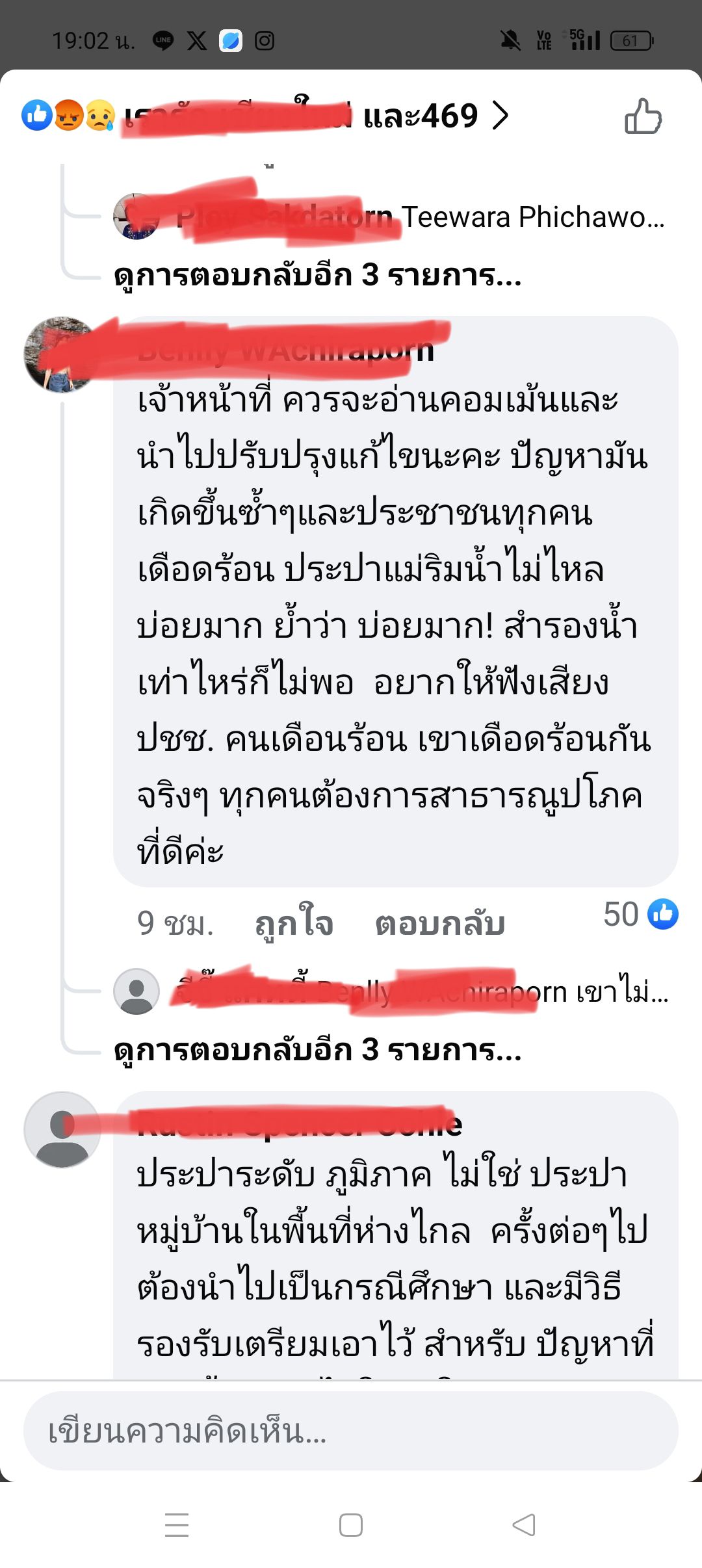The image size is (702, 1568).
Task: Open profile photo of the ประปาแม่ริม commenter
Action: tap(61, 355)
